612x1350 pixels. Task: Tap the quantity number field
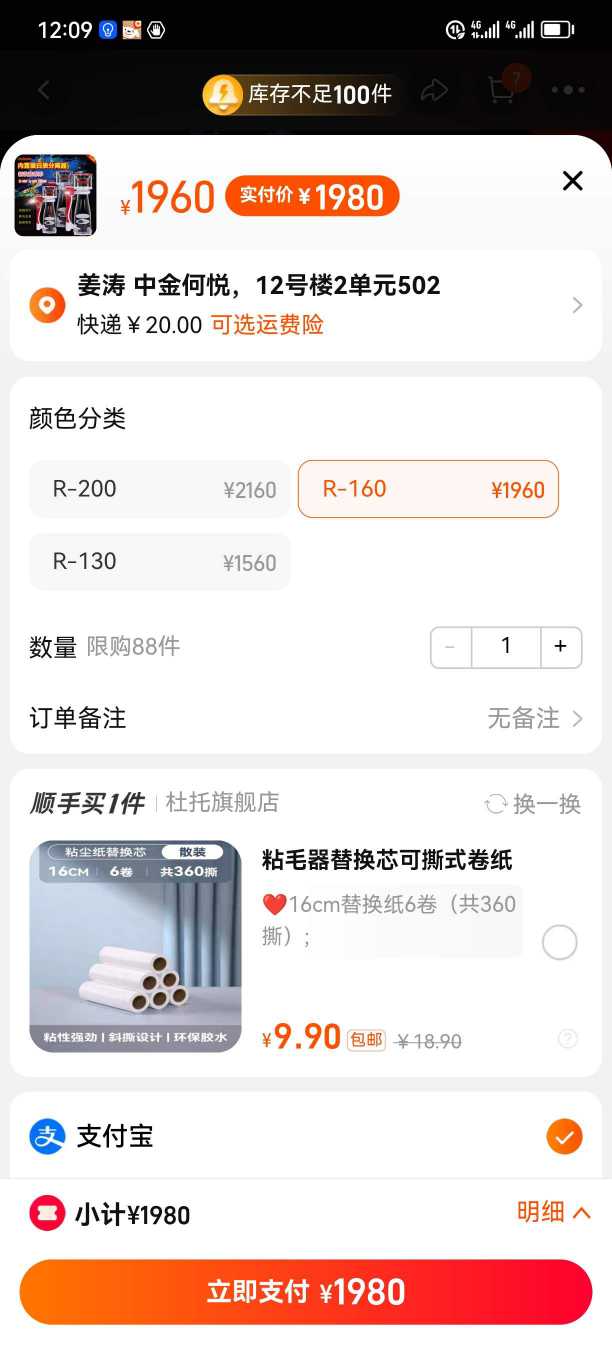[x=505, y=647]
